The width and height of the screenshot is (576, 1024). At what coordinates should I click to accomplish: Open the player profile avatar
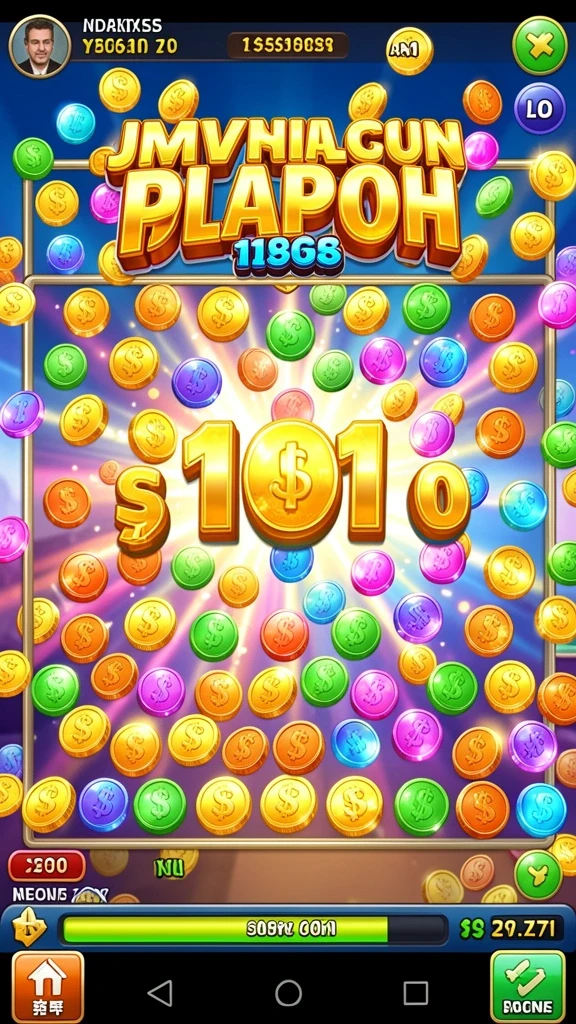[40, 46]
